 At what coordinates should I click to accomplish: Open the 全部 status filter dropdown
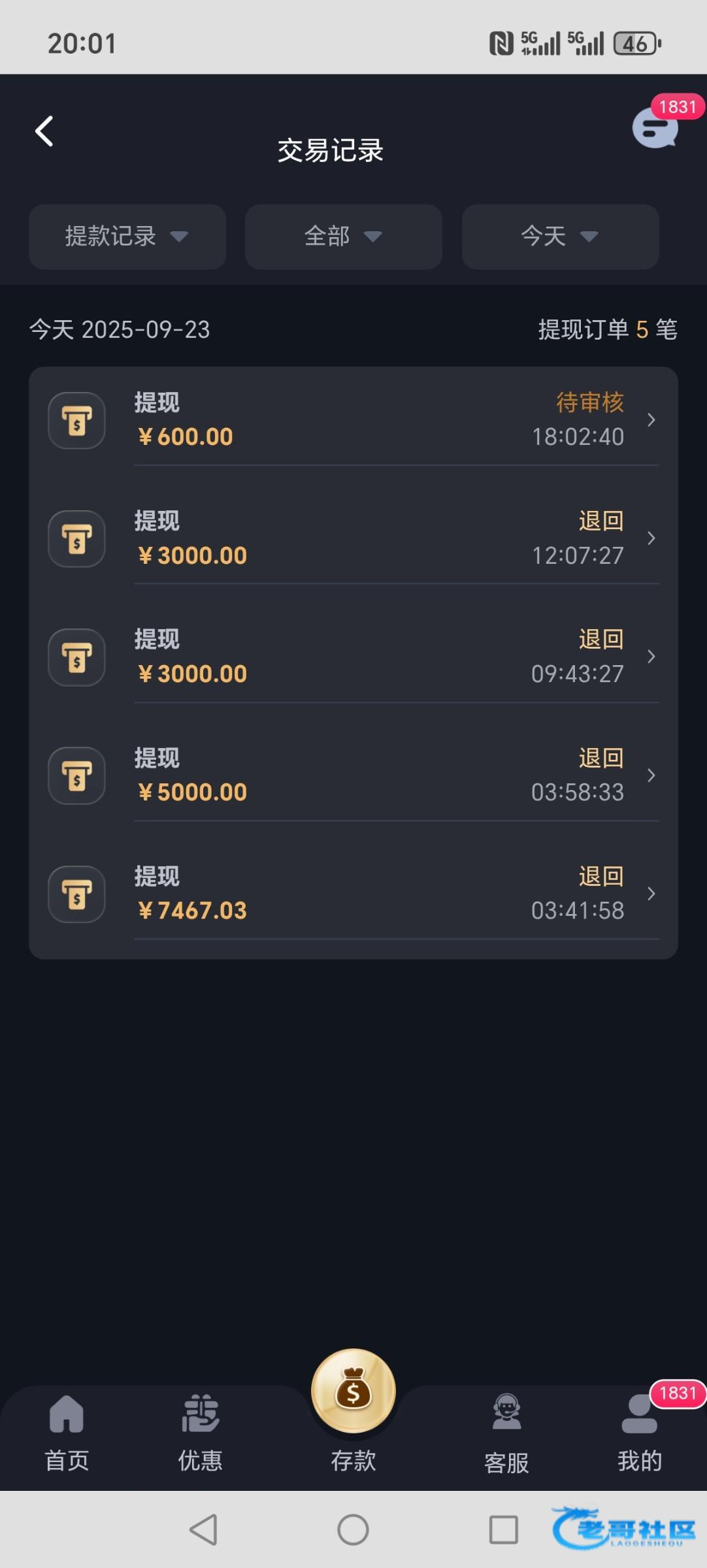[x=343, y=237]
